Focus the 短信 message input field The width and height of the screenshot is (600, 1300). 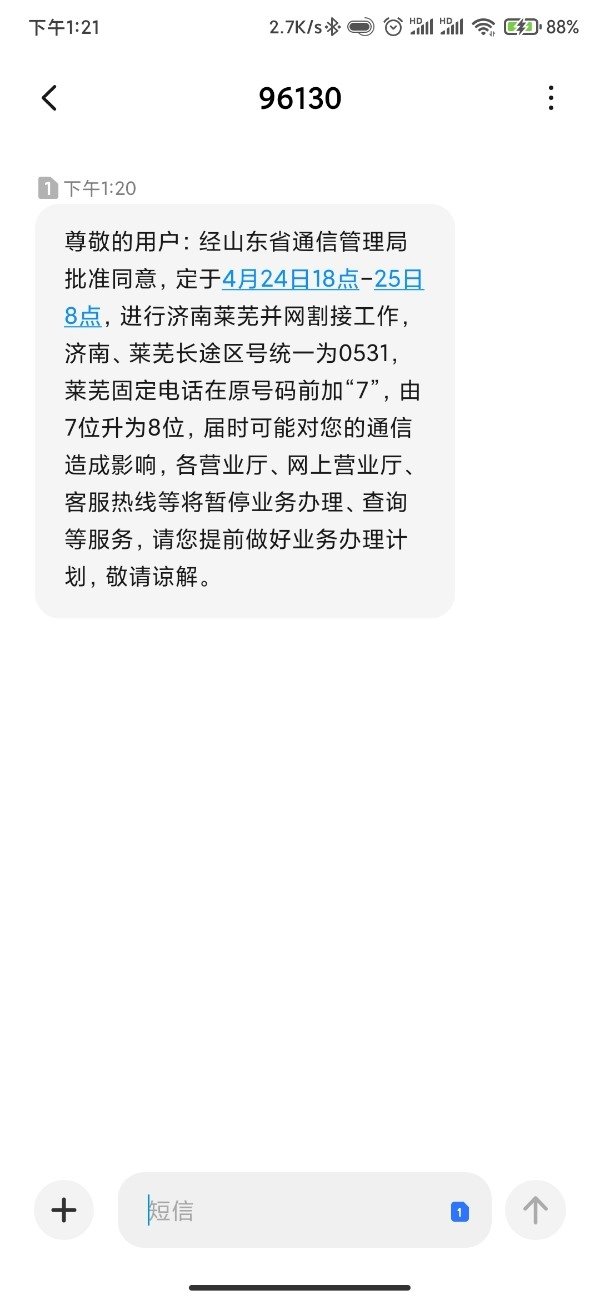tap(290, 1211)
